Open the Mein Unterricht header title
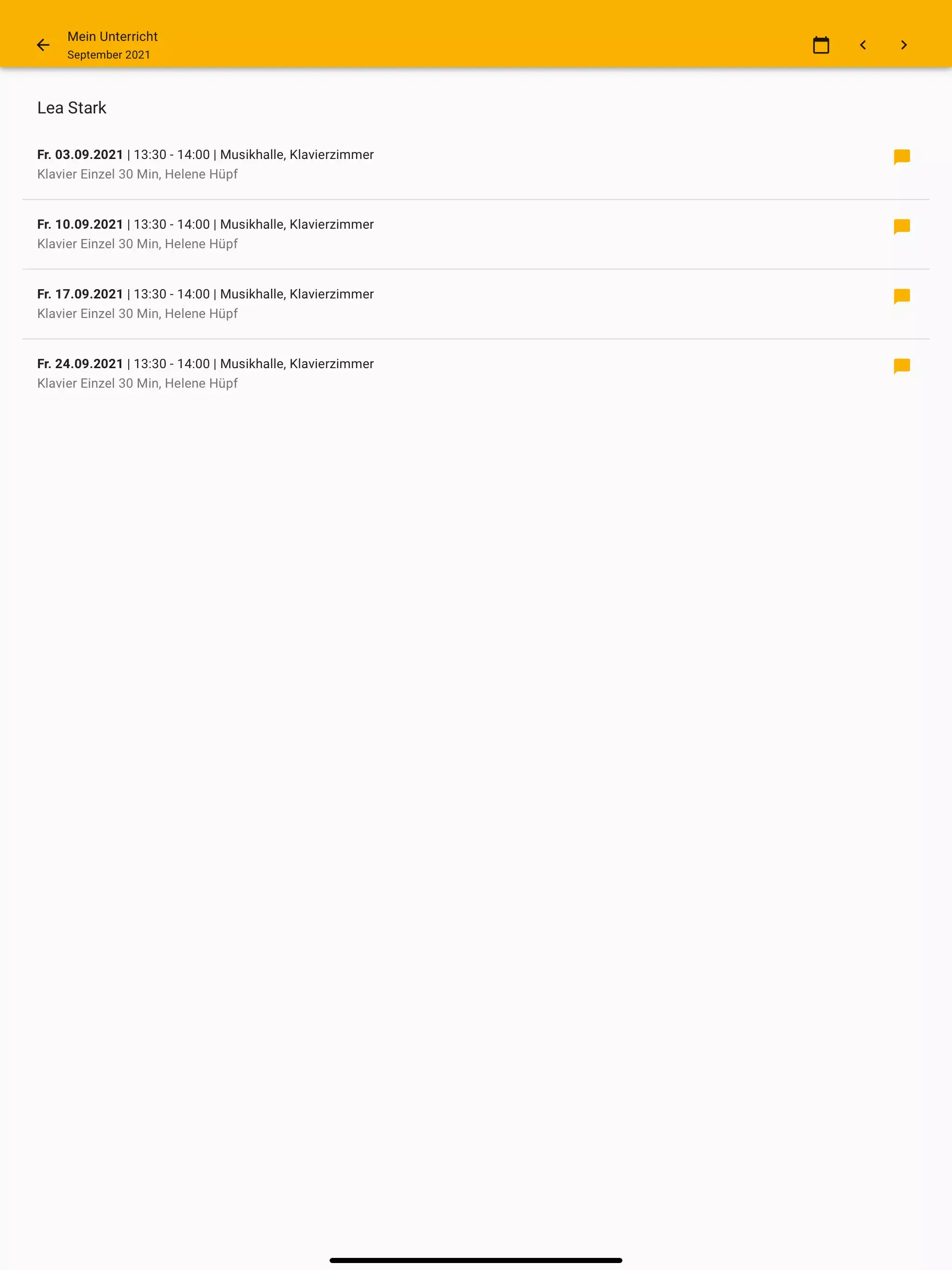The height and width of the screenshot is (1270, 952). point(112,36)
